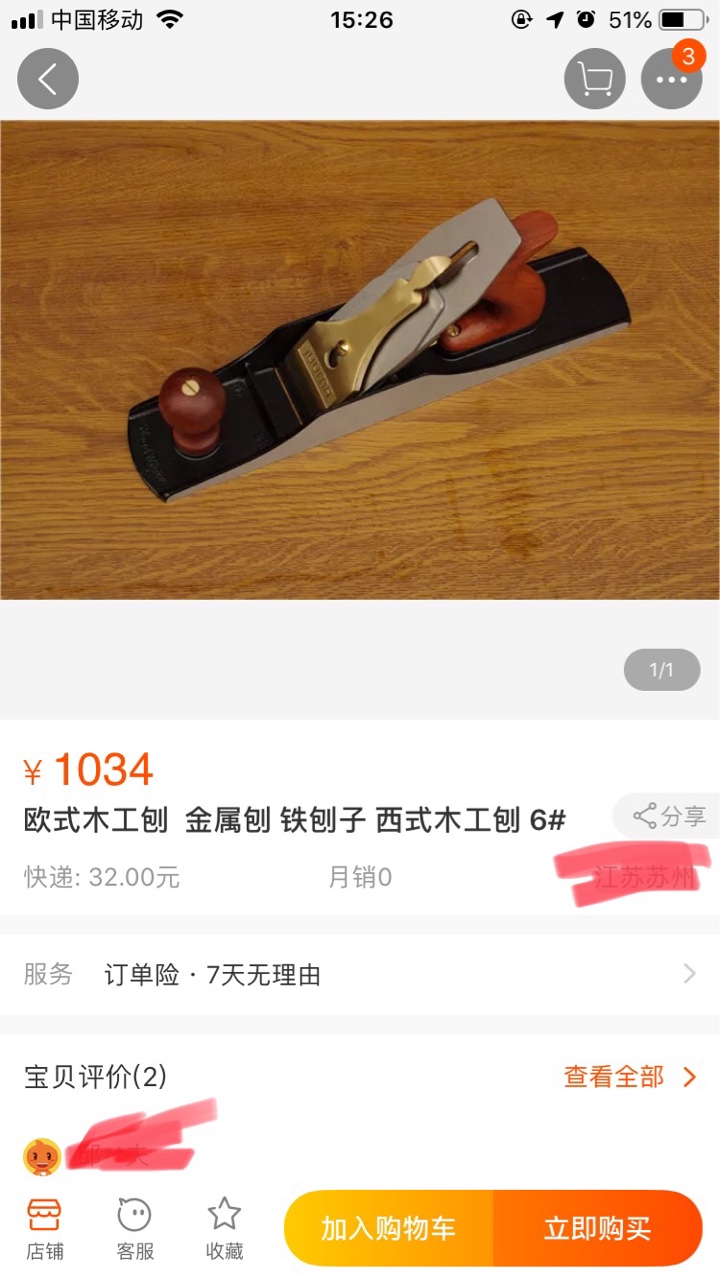Add the item to favorites via 收藏
This screenshot has width=720, height=1280.
click(224, 1229)
